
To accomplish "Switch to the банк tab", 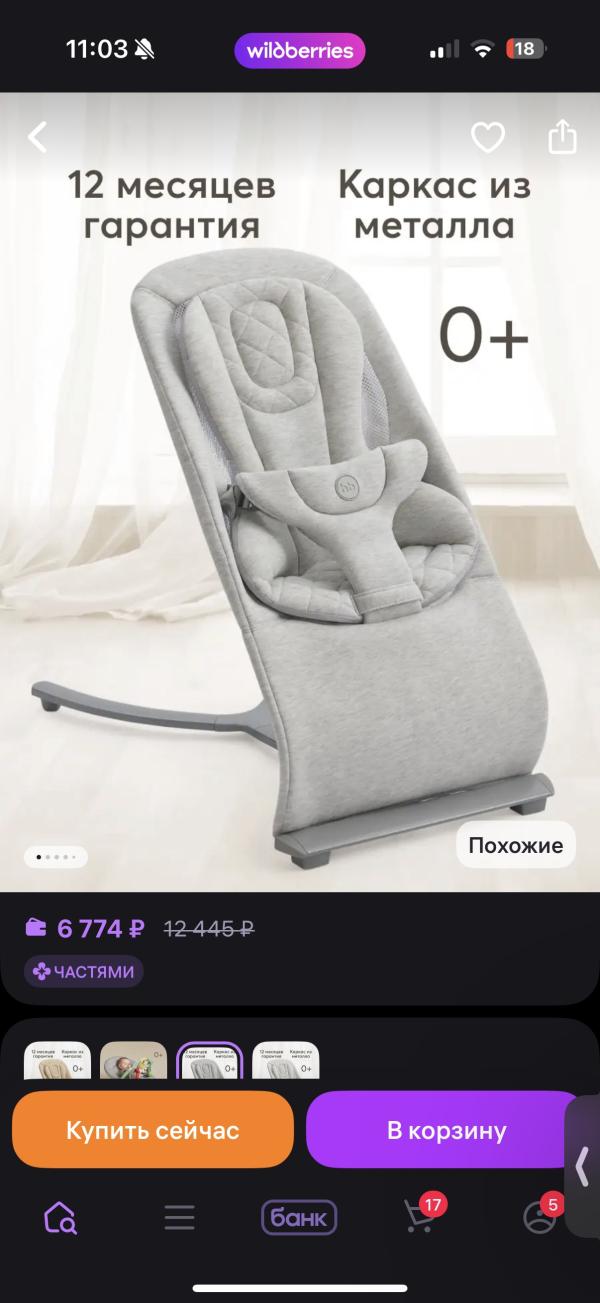I will (x=299, y=1217).
